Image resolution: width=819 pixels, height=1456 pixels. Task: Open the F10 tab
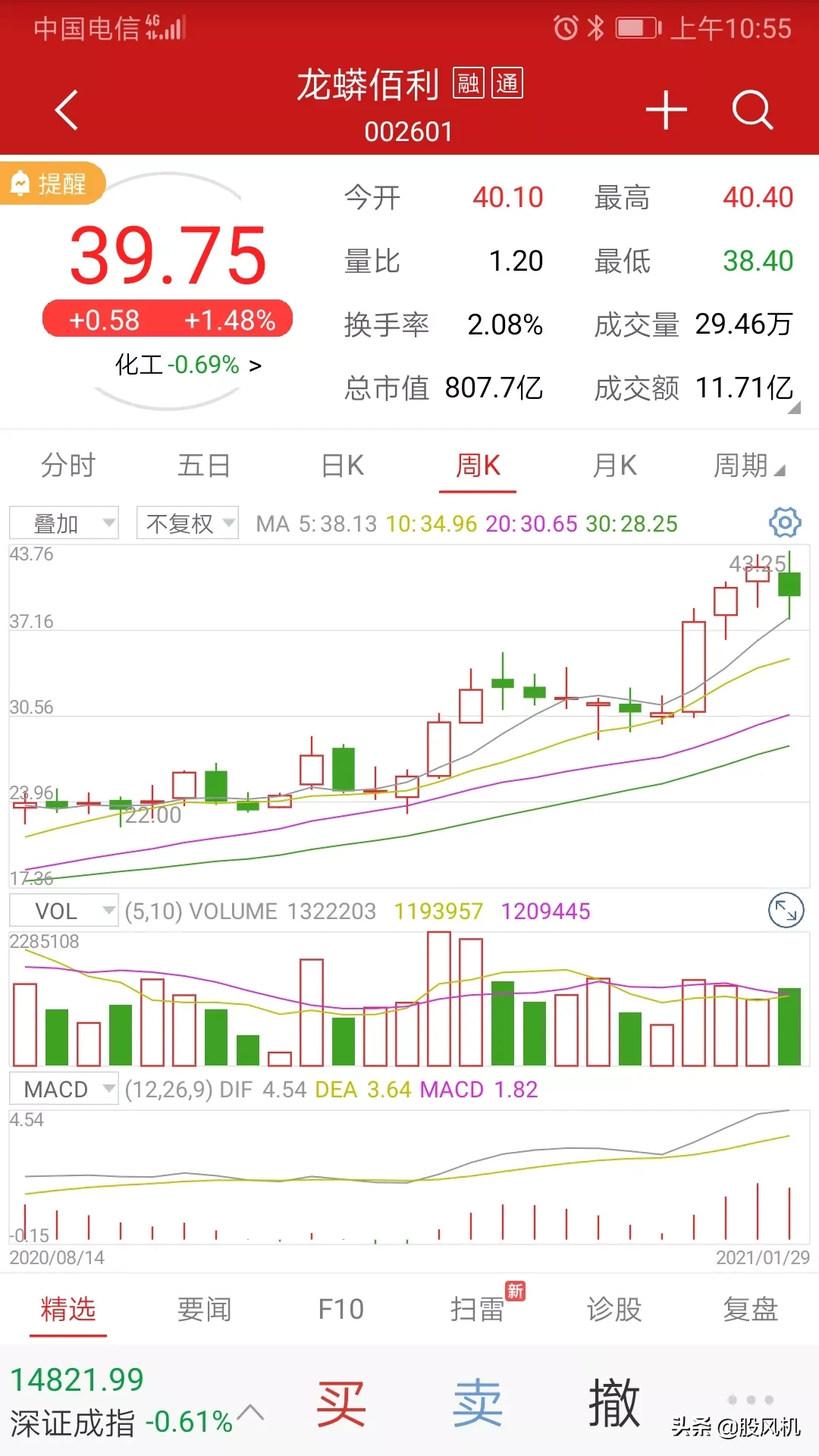pos(340,1309)
